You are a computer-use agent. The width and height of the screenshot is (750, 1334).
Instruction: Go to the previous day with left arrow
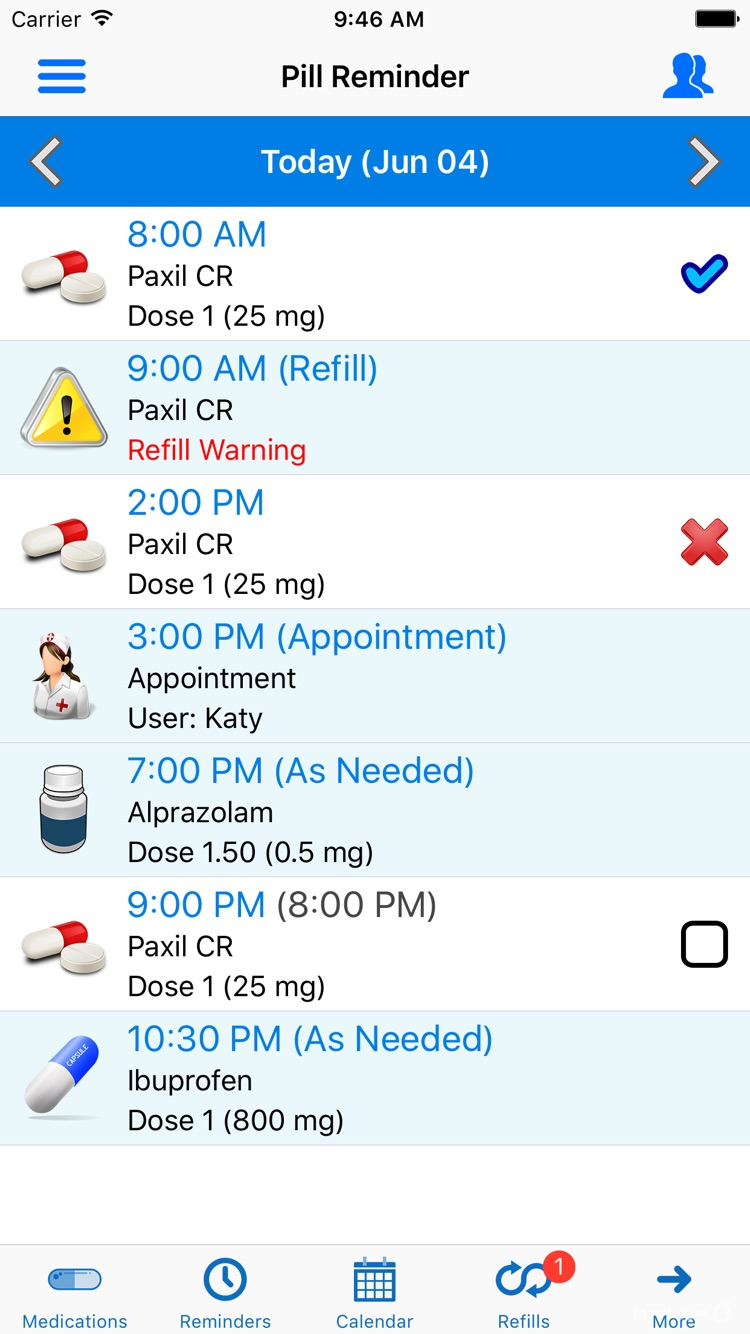(45, 161)
